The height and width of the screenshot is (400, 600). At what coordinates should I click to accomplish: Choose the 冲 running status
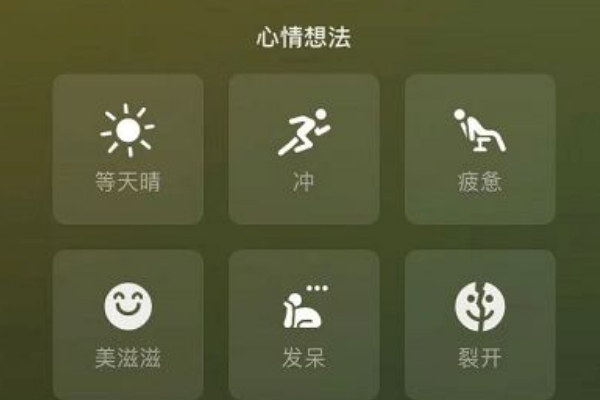(x=304, y=148)
